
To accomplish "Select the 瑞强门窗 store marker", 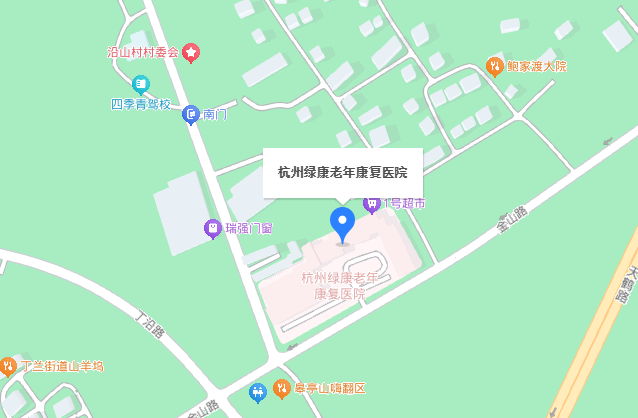I will 212,229.
